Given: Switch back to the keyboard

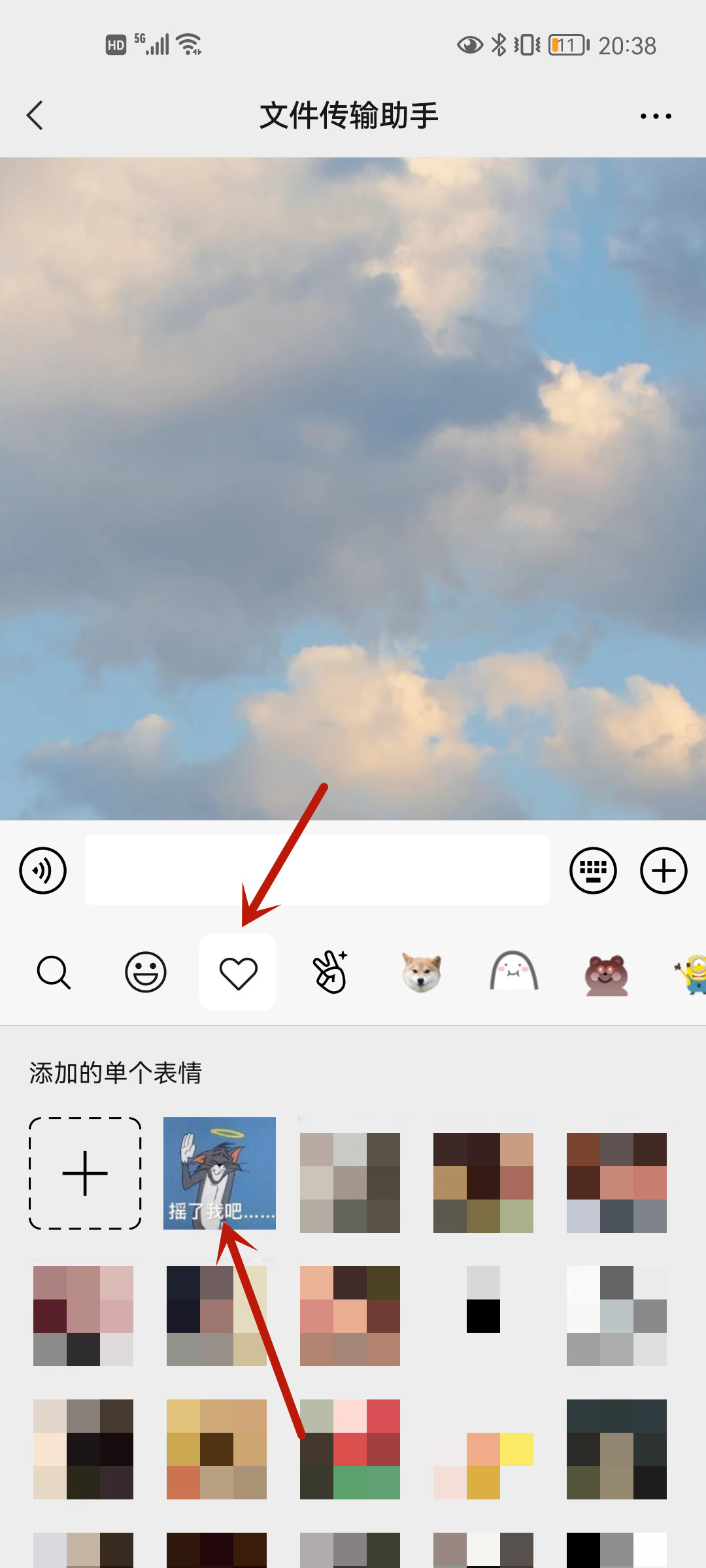Looking at the screenshot, I should [593, 871].
